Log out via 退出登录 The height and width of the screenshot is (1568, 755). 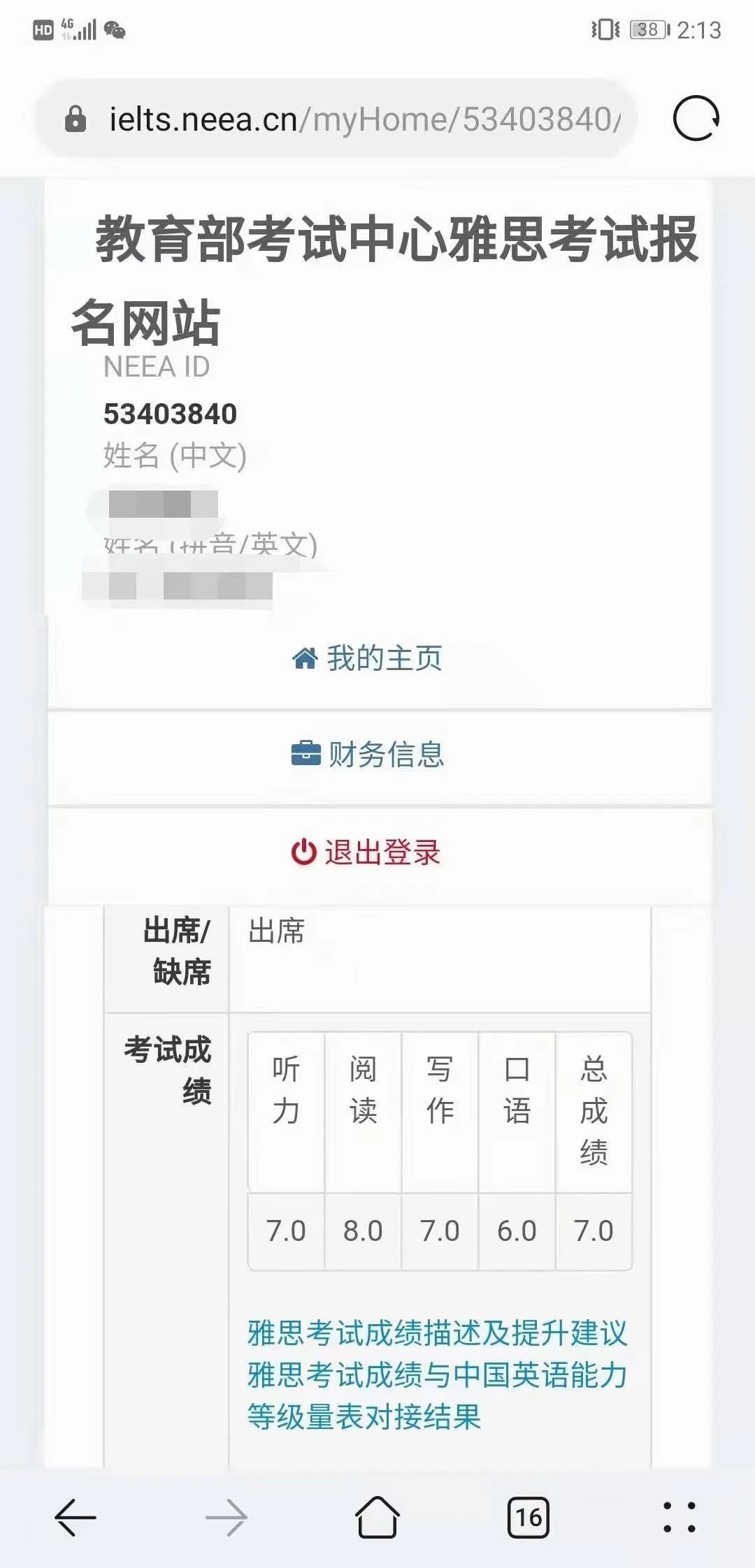pyautogui.click(x=380, y=852)
